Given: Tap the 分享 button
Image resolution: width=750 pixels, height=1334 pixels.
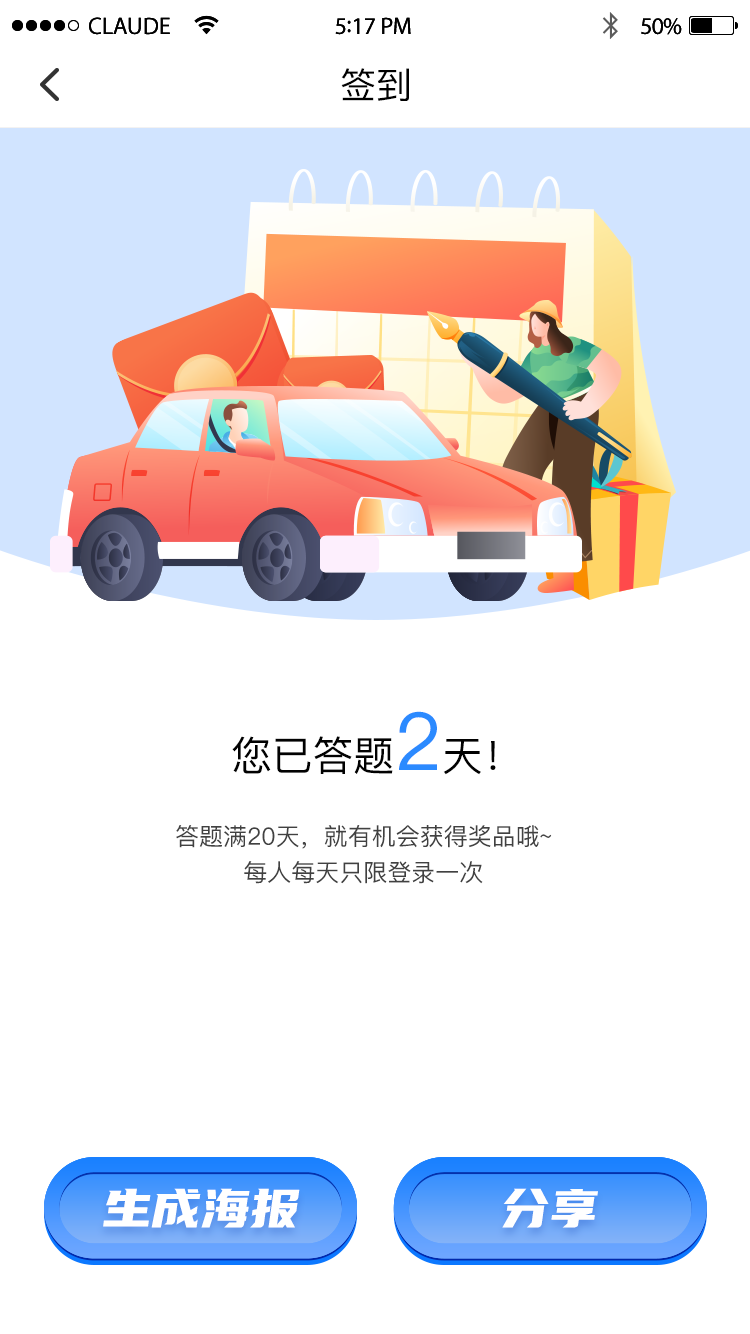Looking at the screenshot, I should point(550,1209).
